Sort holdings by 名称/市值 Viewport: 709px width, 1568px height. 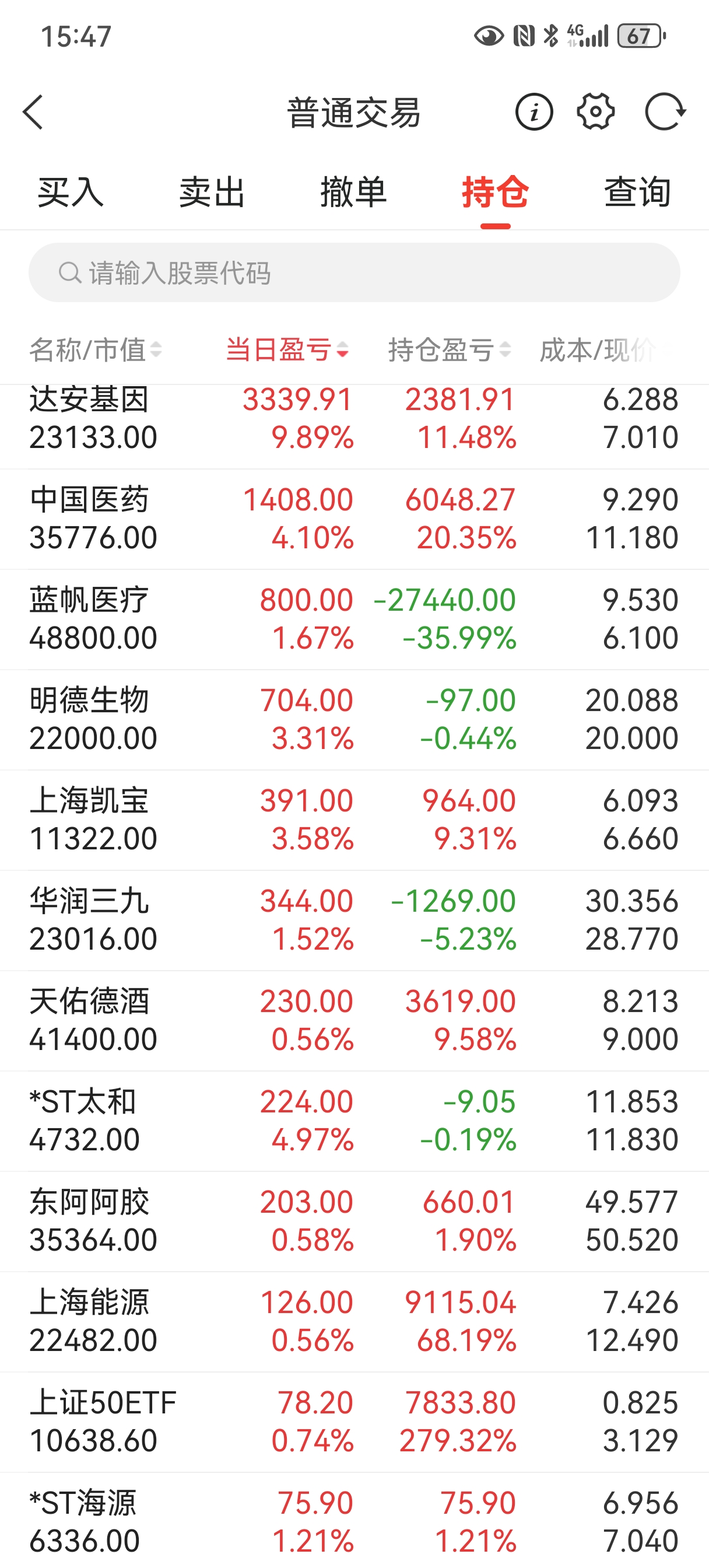[96, 350]
